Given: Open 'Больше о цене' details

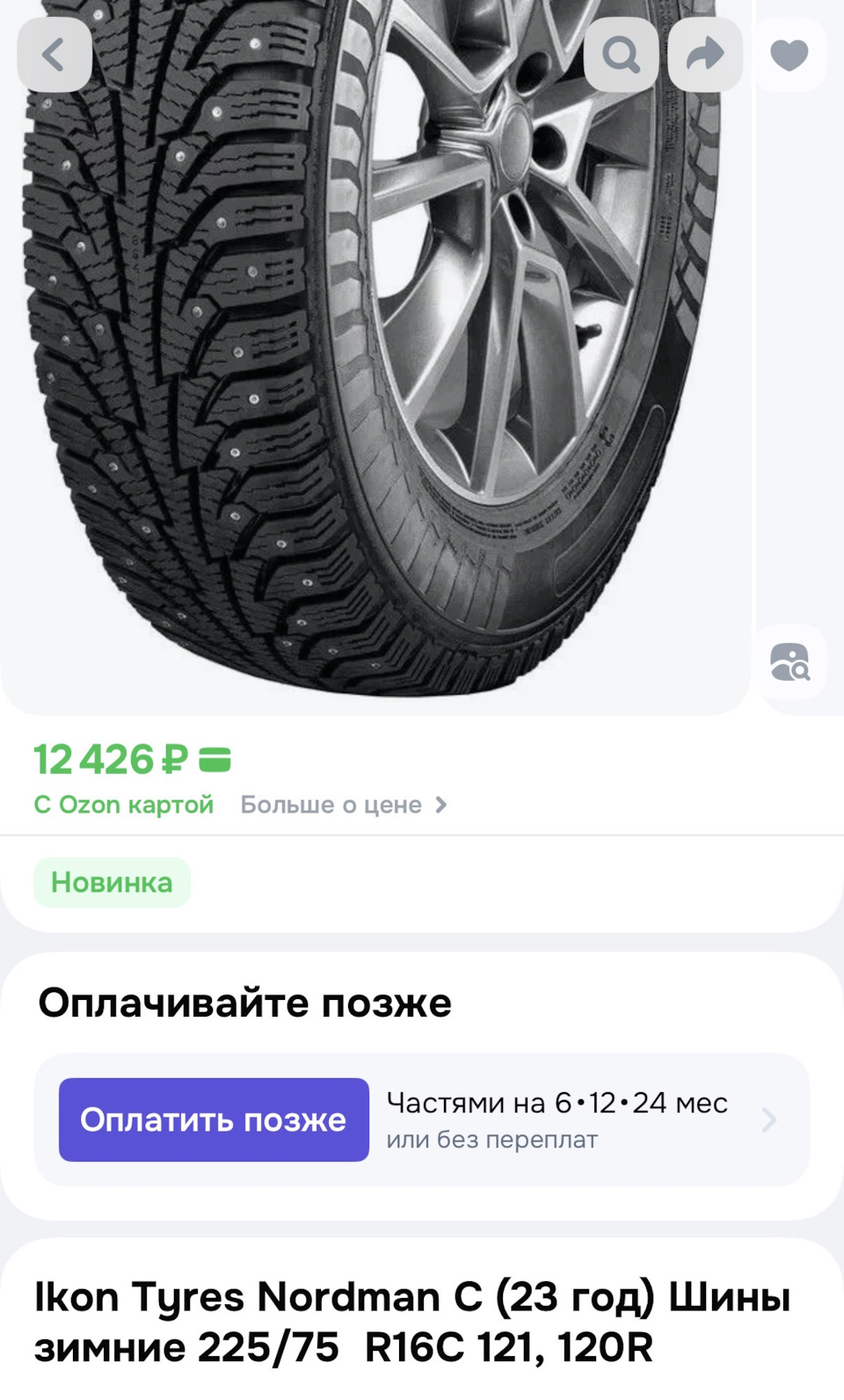Looking at the screenshot, I should tap(344, 805).
